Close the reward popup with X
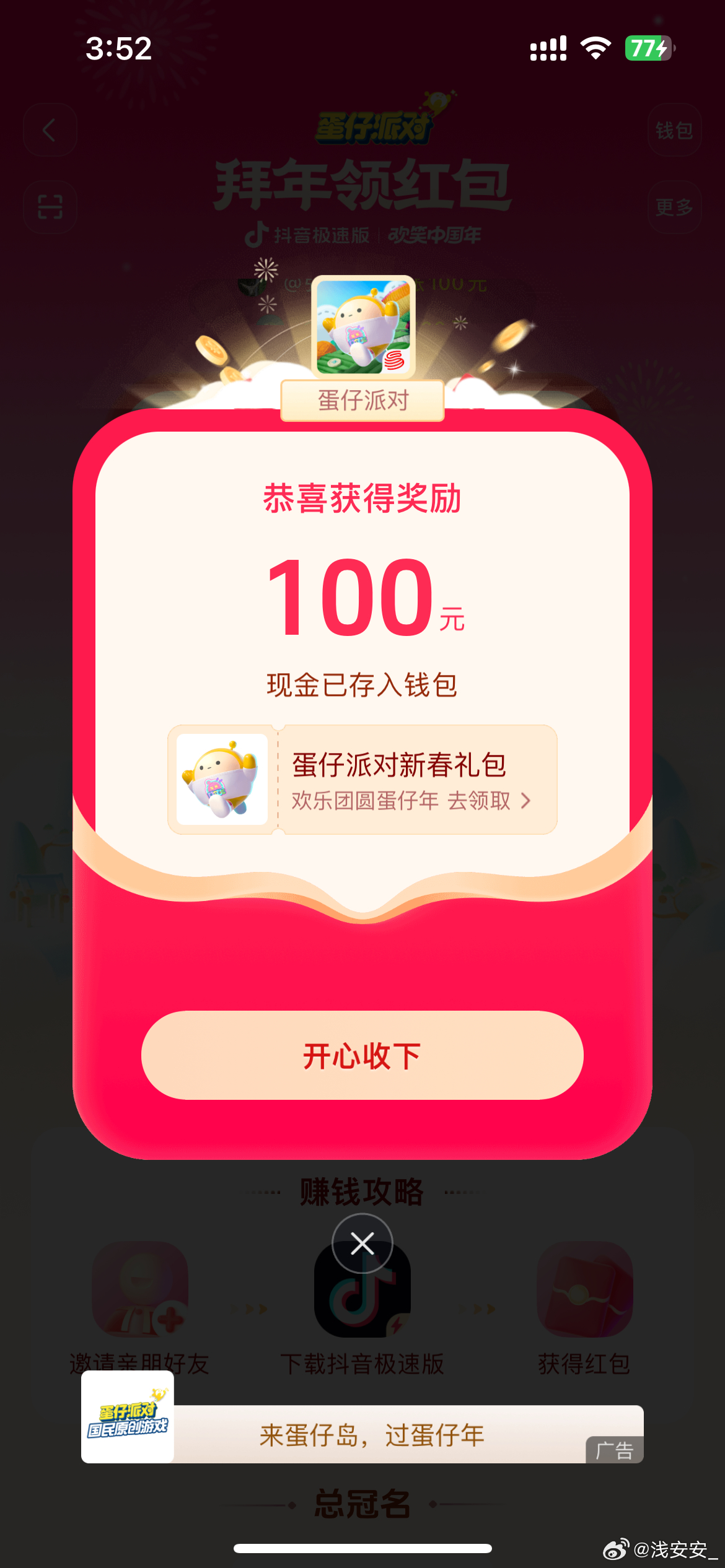Viewport: 725px width, 1568px height. [x=362, y=1244]
